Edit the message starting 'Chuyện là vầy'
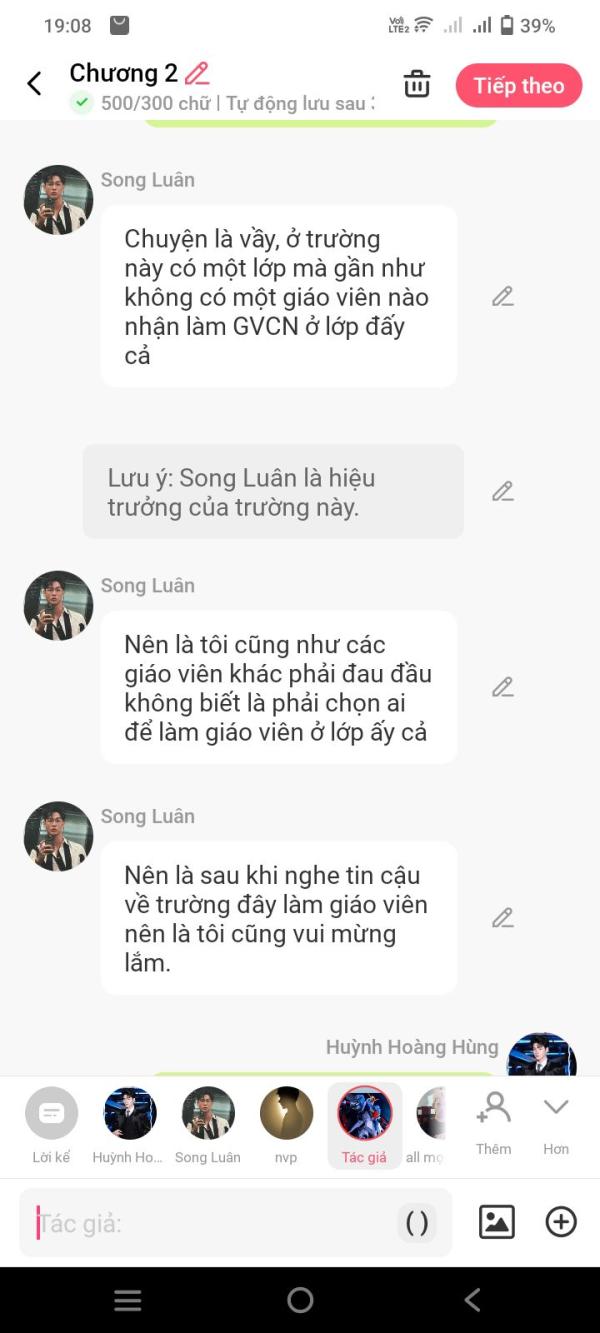The image size is (600, 1333). point(502,297)
